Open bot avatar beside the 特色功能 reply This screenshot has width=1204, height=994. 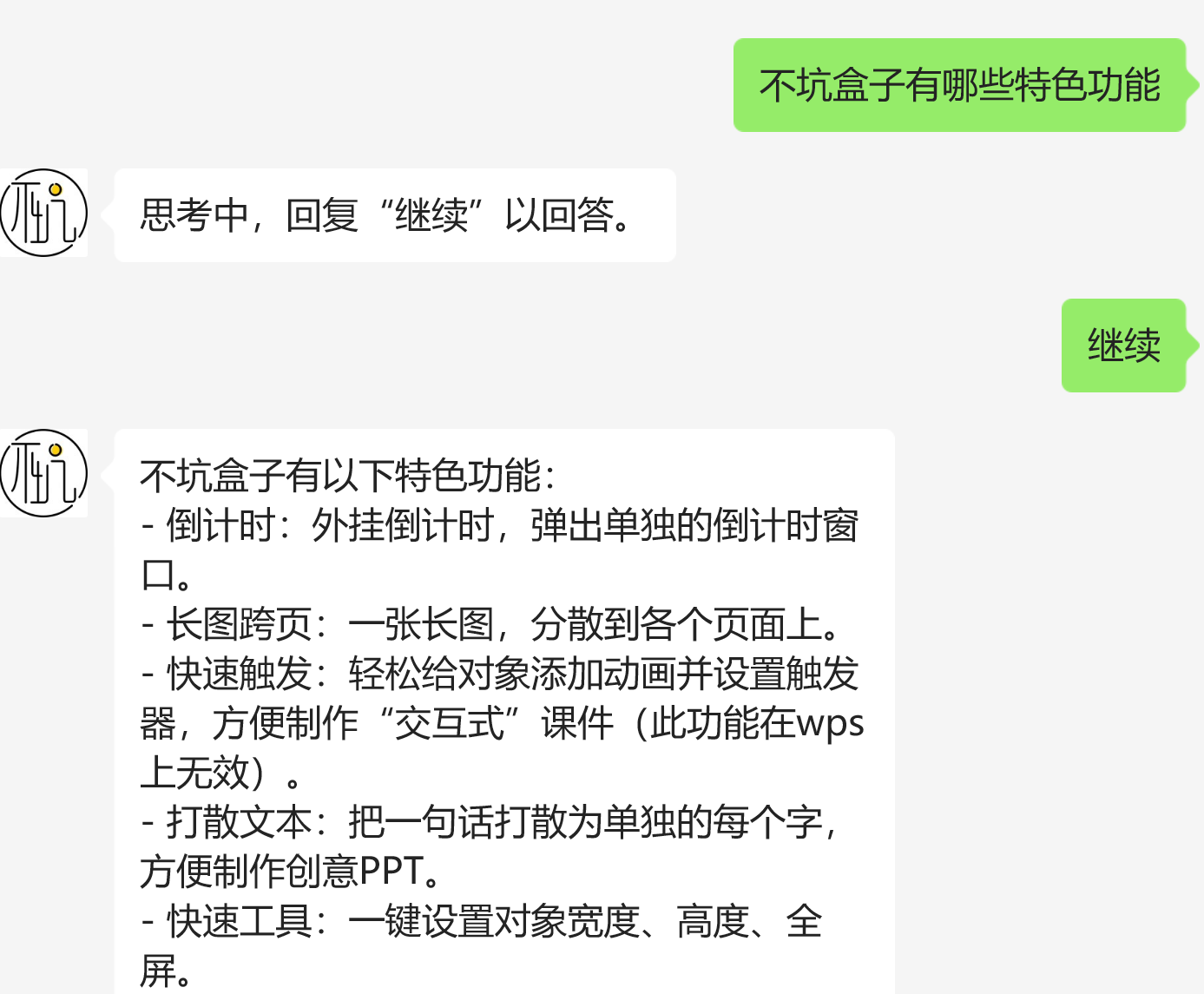(43, 473)
